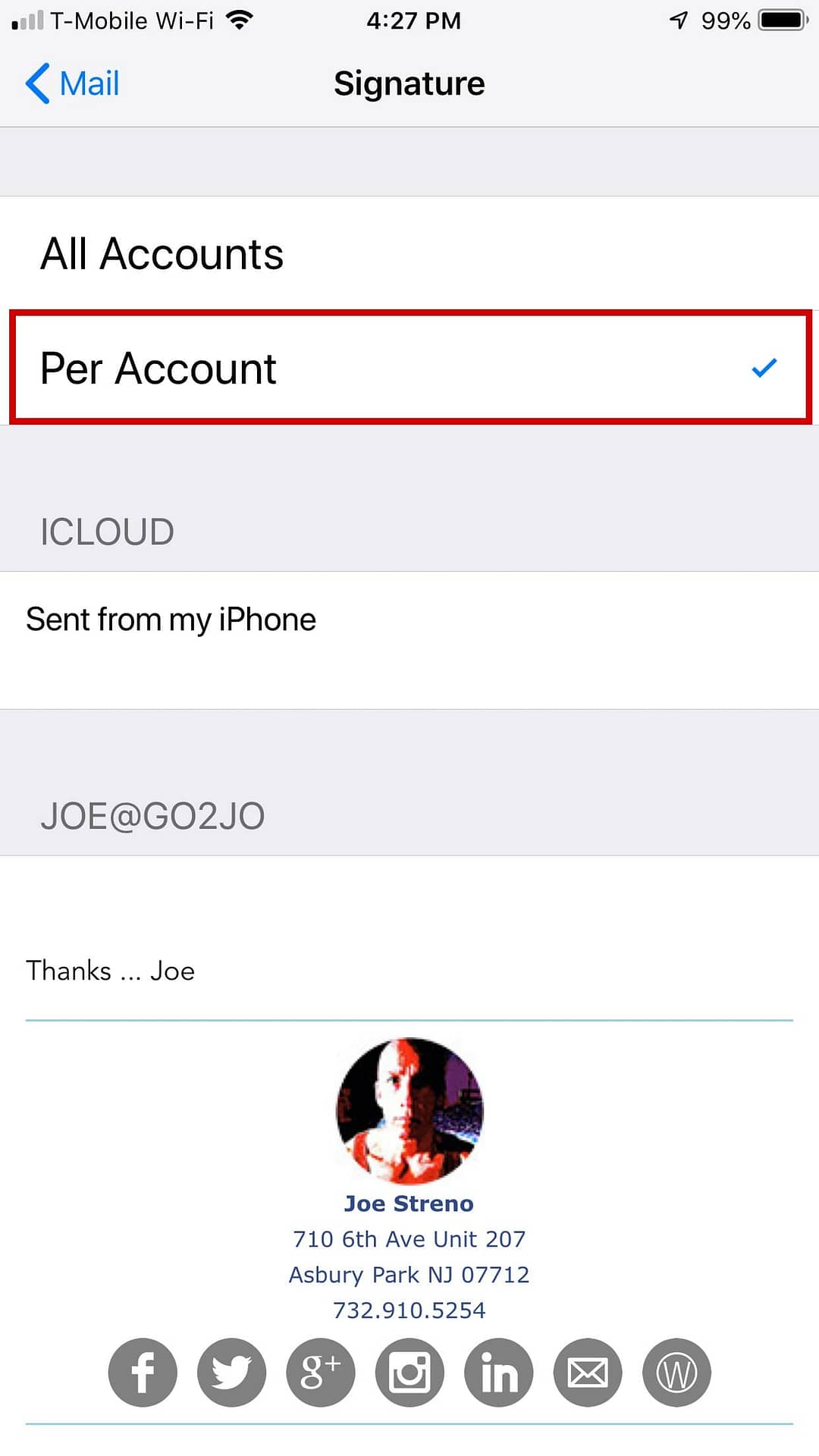
Task: Tap the LinkedIn icon in the signature
Action: coord(499,1373)
